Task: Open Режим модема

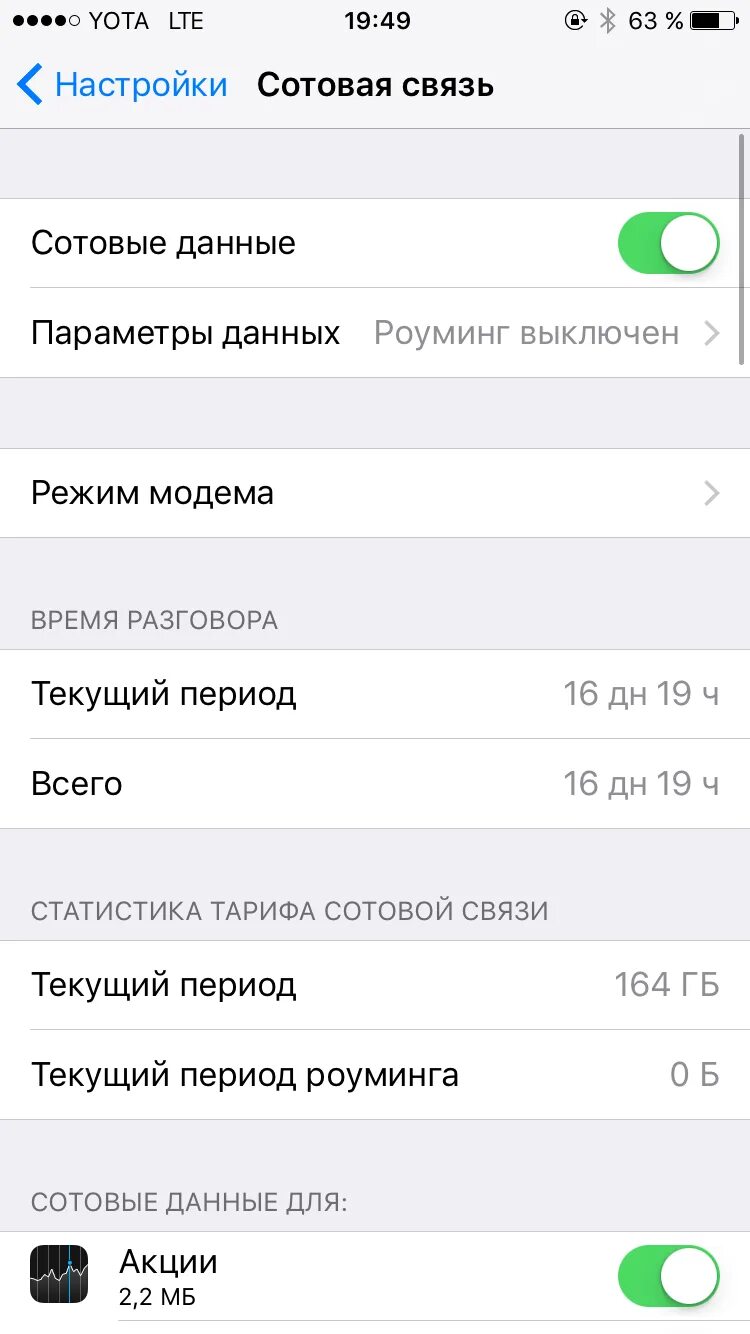Action: (x=375, y=493)
